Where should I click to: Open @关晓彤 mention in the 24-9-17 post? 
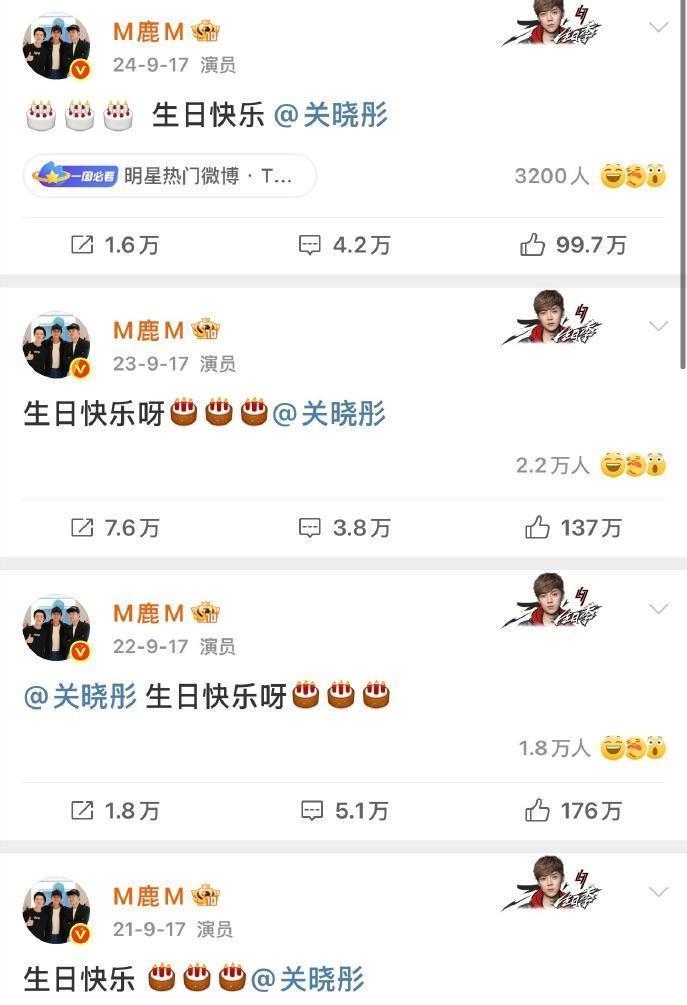[x=330, y=115]
